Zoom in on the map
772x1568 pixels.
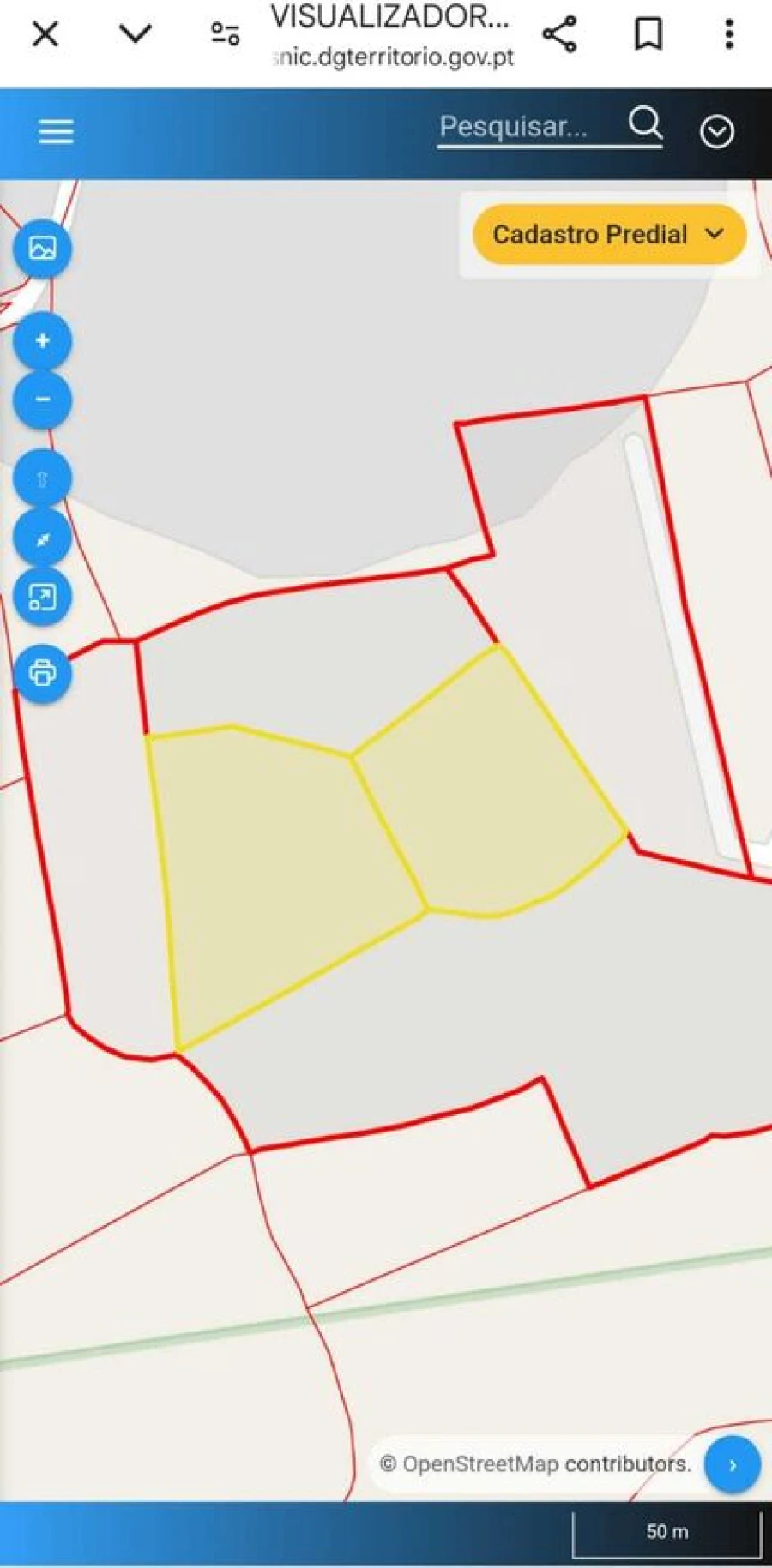[x=43, y=341]
